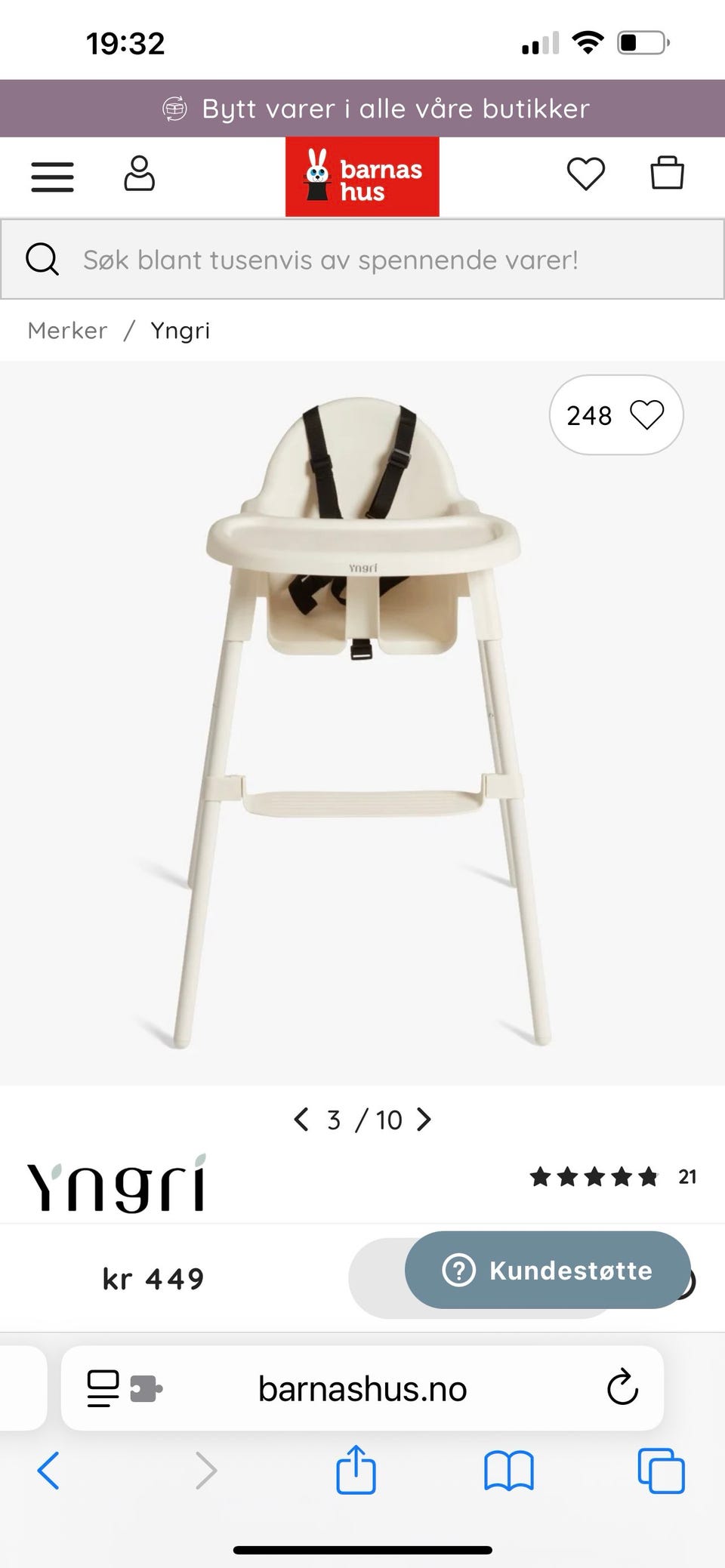Open Kundestøtte customer support

[x=548, y=1270]
